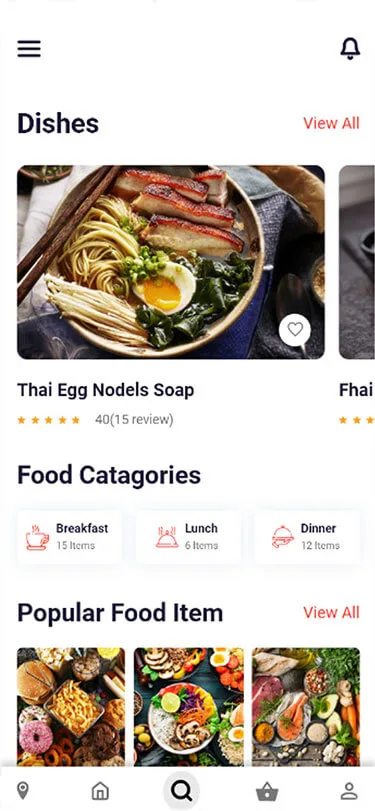Open the notifications bell

click(x=350, y=49)
